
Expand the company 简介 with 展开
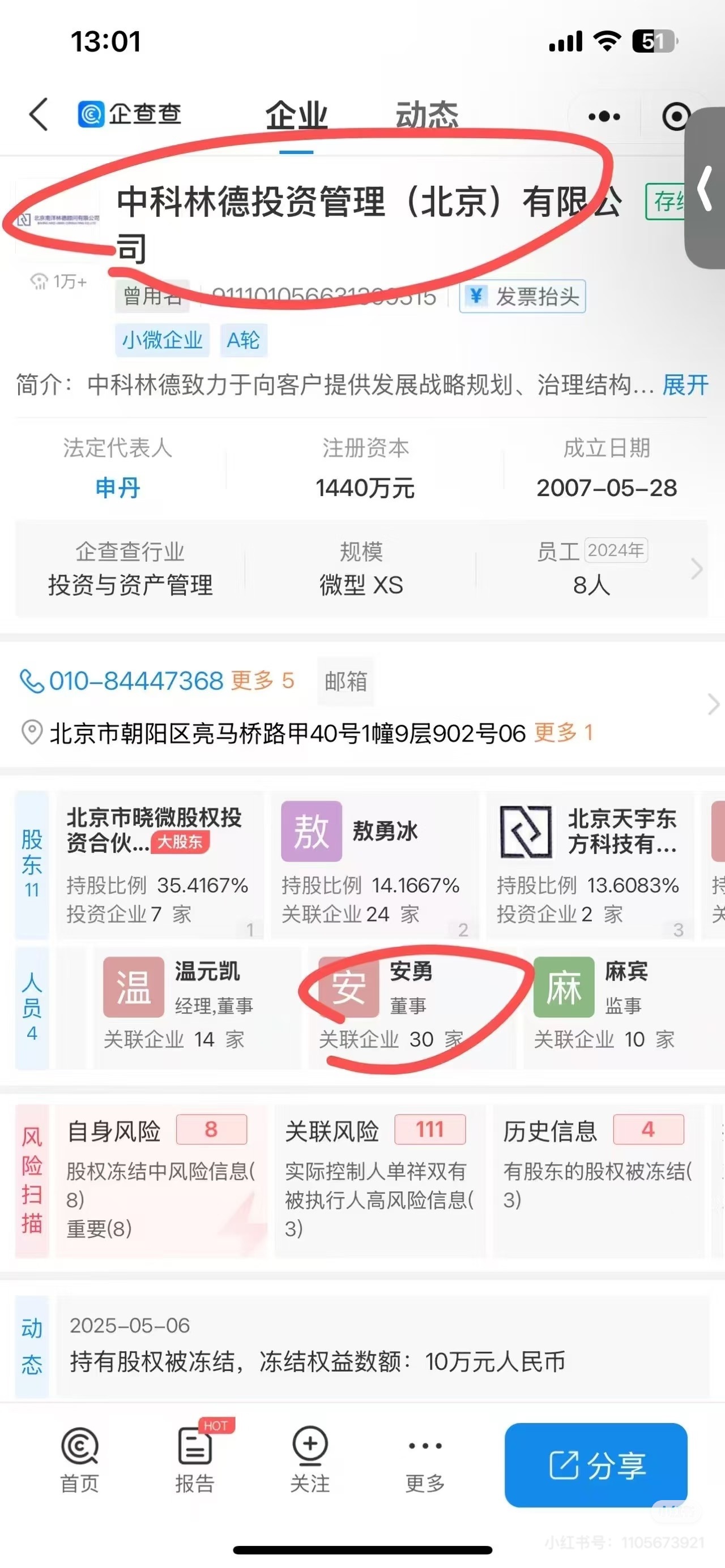[686, 385]
